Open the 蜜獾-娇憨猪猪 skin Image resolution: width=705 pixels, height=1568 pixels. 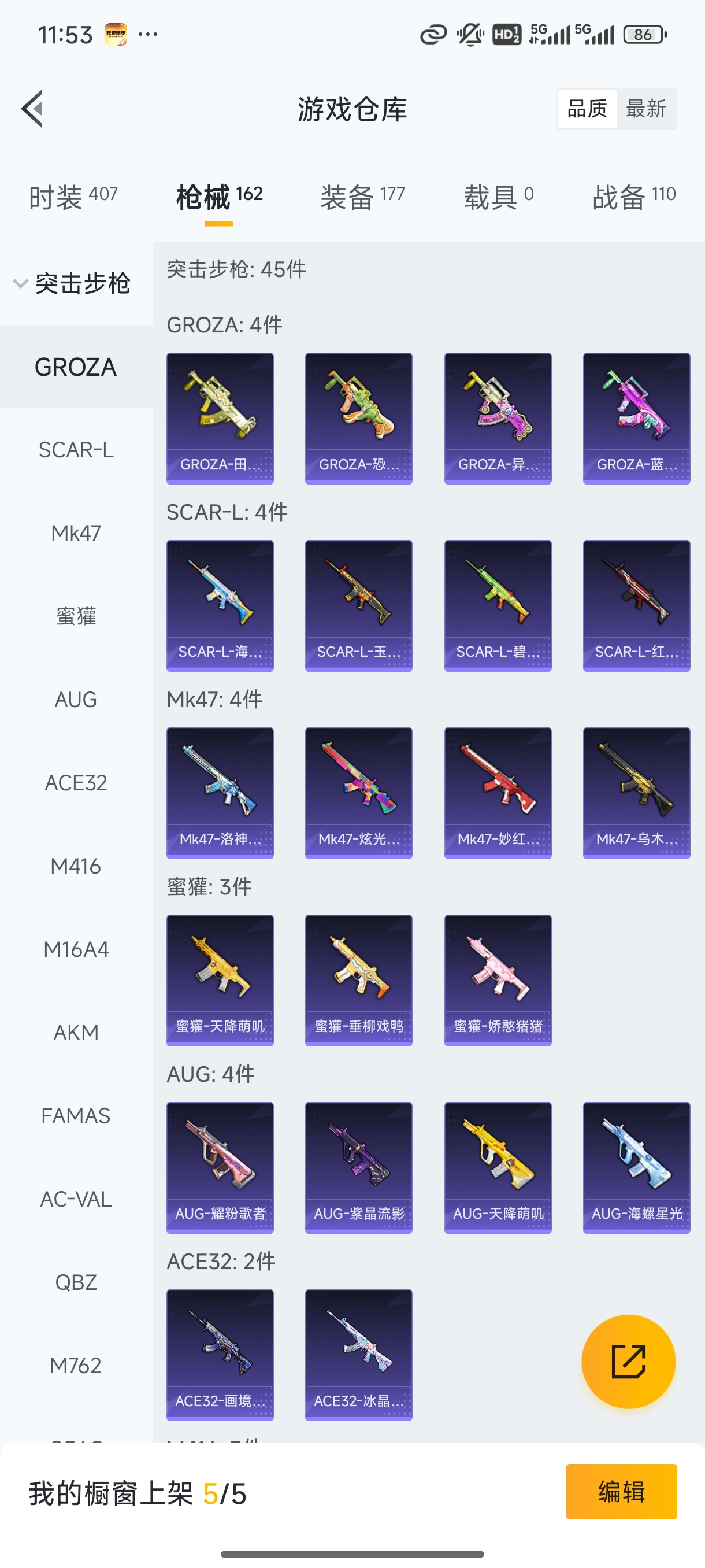pos(498,980)
